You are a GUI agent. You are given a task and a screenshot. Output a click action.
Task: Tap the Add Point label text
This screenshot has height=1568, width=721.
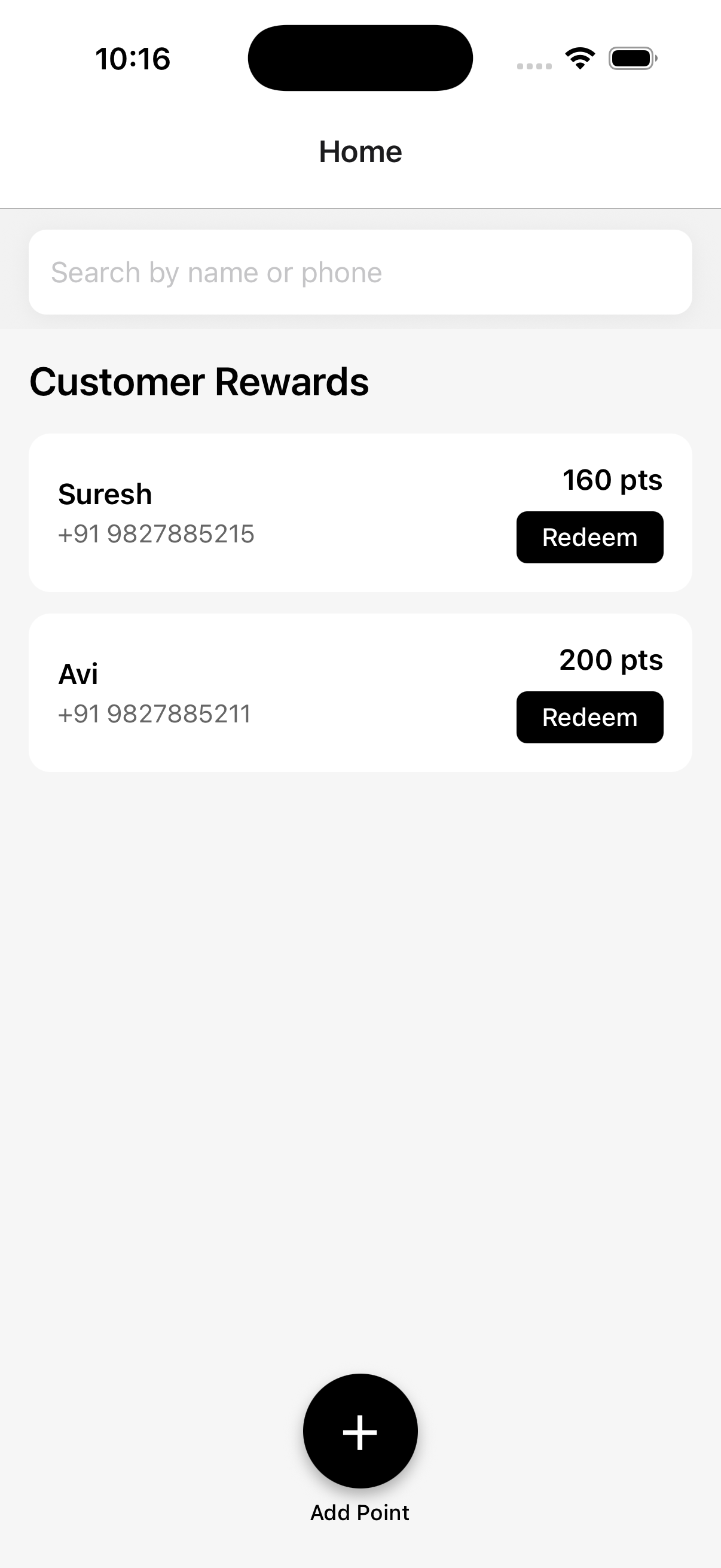[x=360, y=1512]
